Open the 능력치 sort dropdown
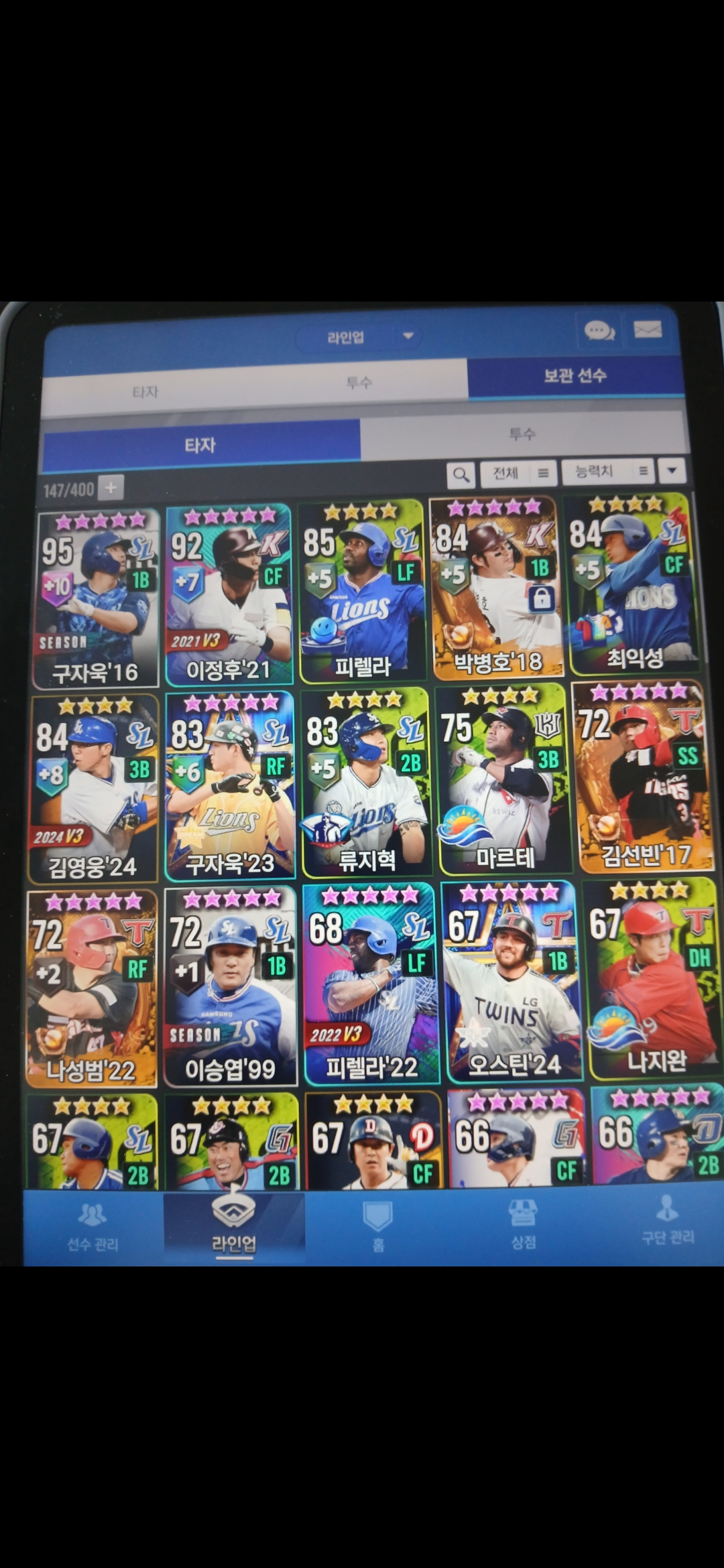The height and width of the screenshot is (1568, 724). 607,472
